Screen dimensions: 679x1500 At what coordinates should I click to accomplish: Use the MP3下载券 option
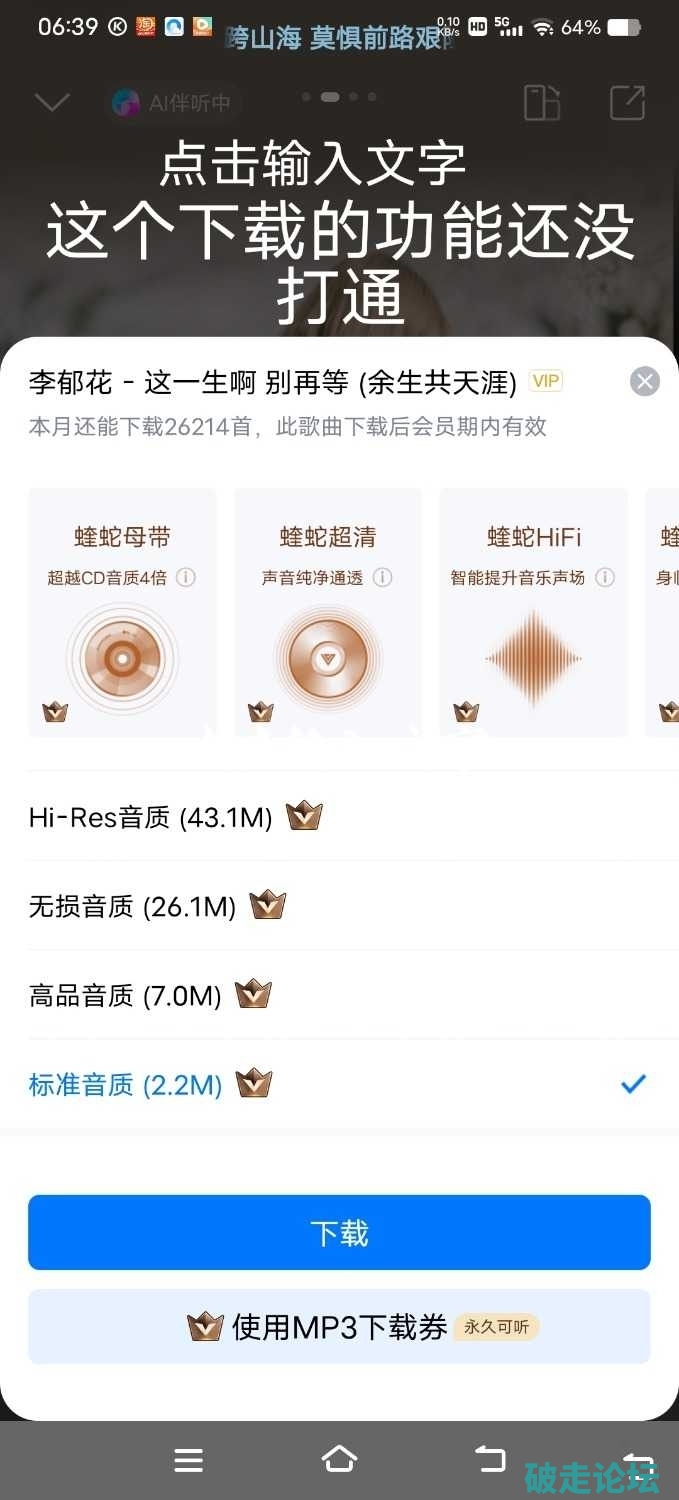pos(339,1327)
